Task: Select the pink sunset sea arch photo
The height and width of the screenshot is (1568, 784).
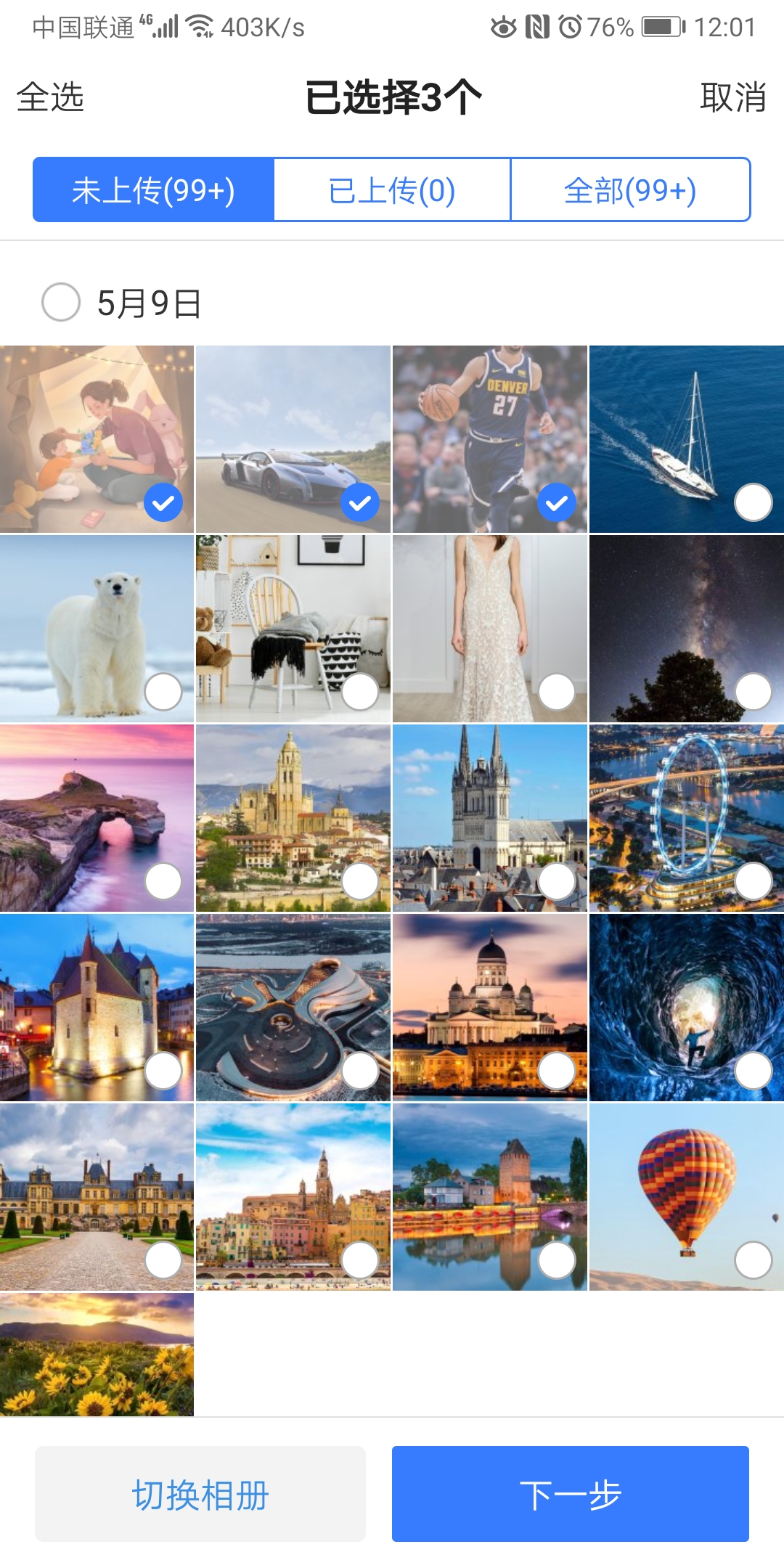Action: coord(163,881)
